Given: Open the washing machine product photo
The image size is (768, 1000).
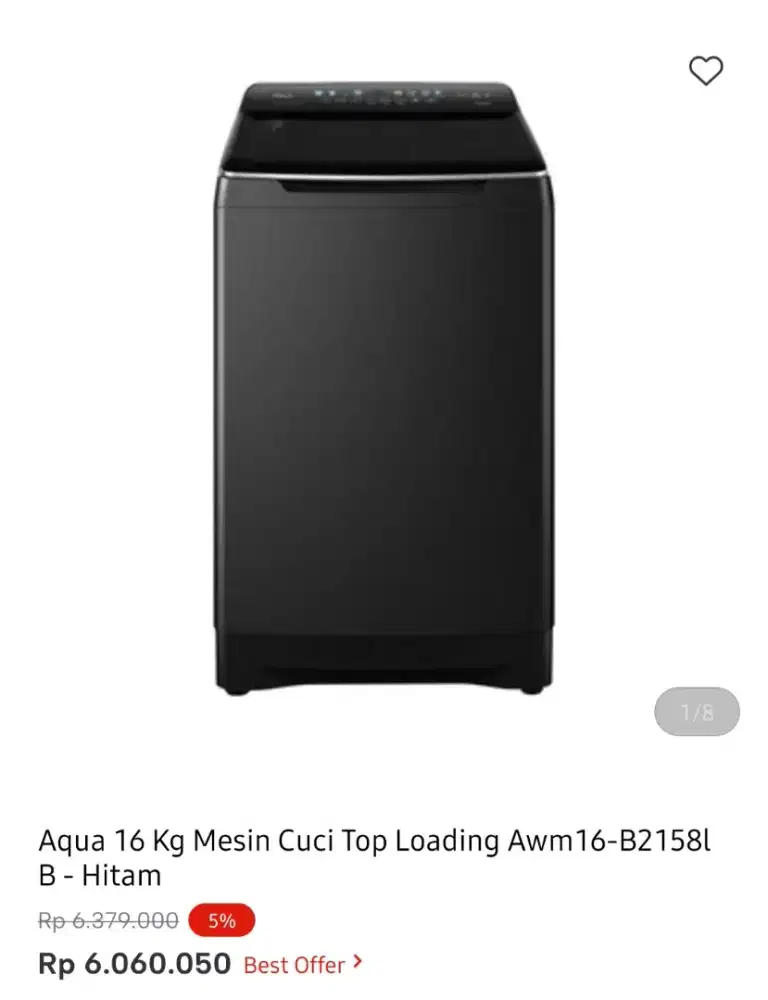Looking at the screenshot, I should click(x=384, y=390).
